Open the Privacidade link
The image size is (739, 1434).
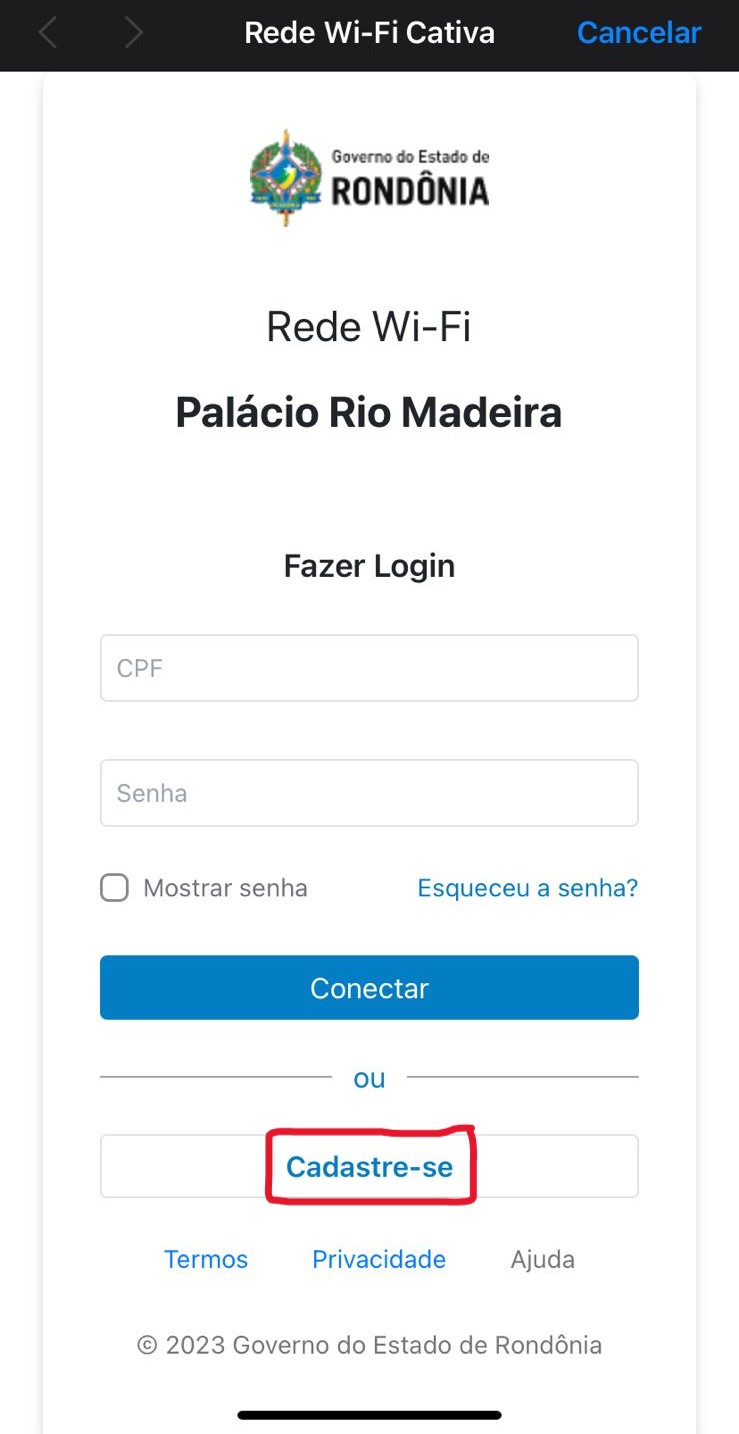[379, 1259]
